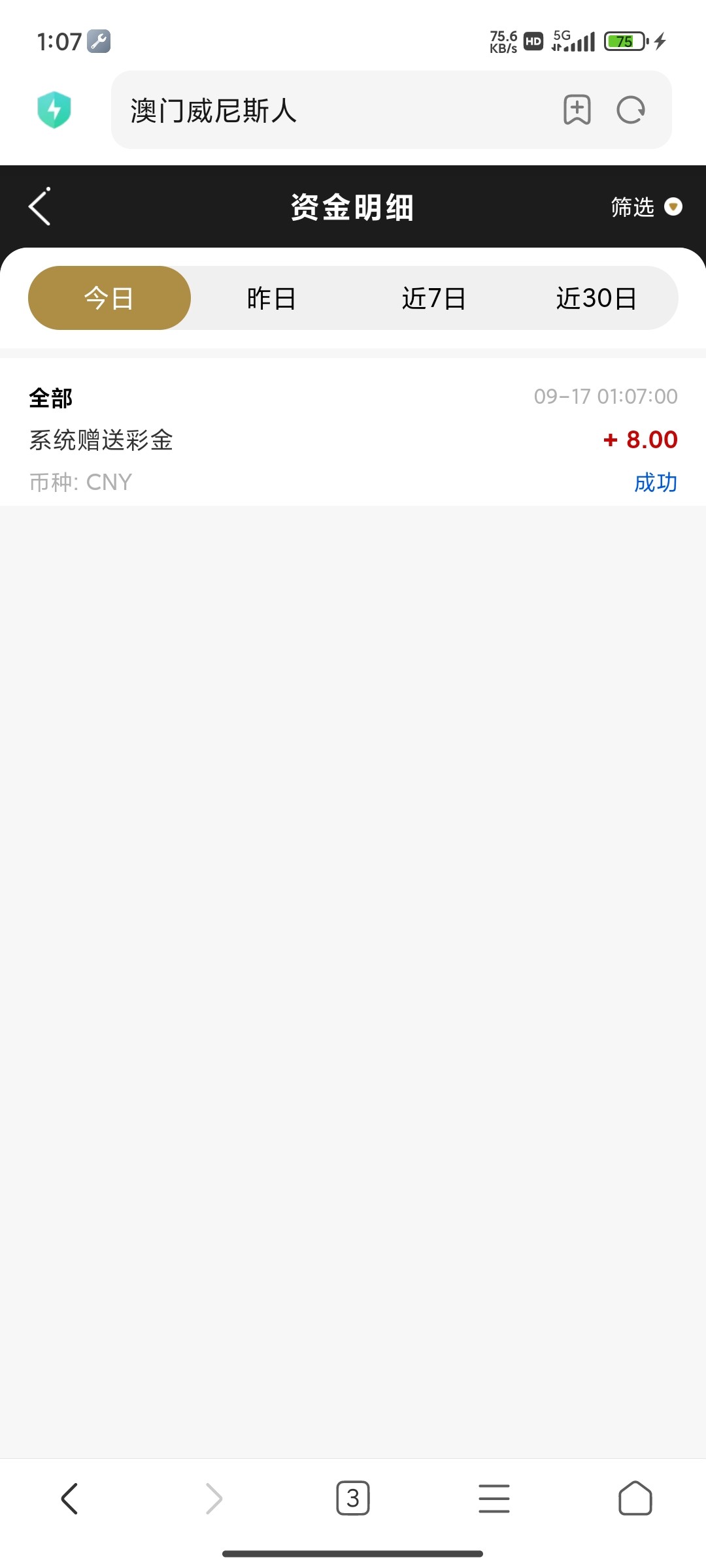Open the 系统赠送彩金 transaction record
This screenshot has height=1568, width=706.
click(x=353, y=439)
